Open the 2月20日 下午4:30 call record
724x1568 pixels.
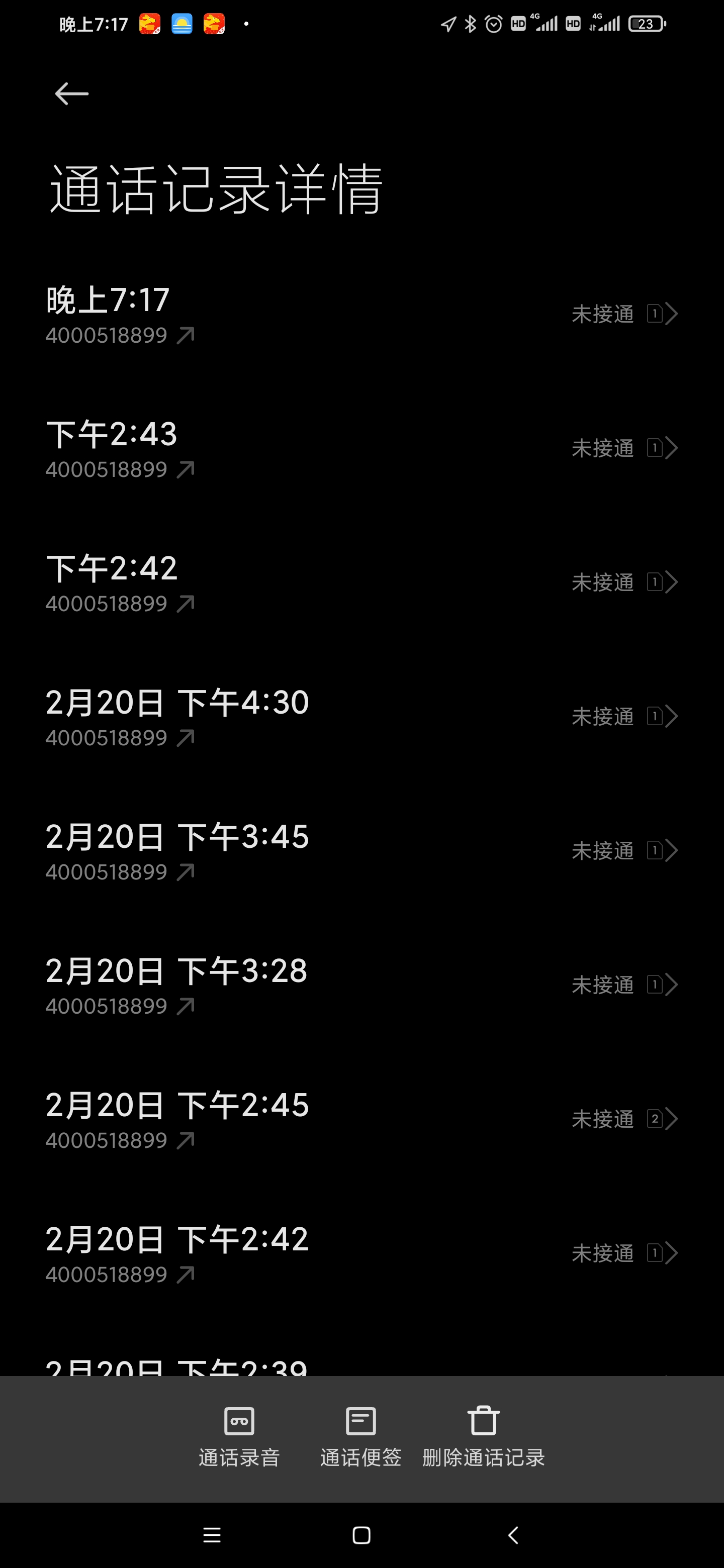pos(361,717)
